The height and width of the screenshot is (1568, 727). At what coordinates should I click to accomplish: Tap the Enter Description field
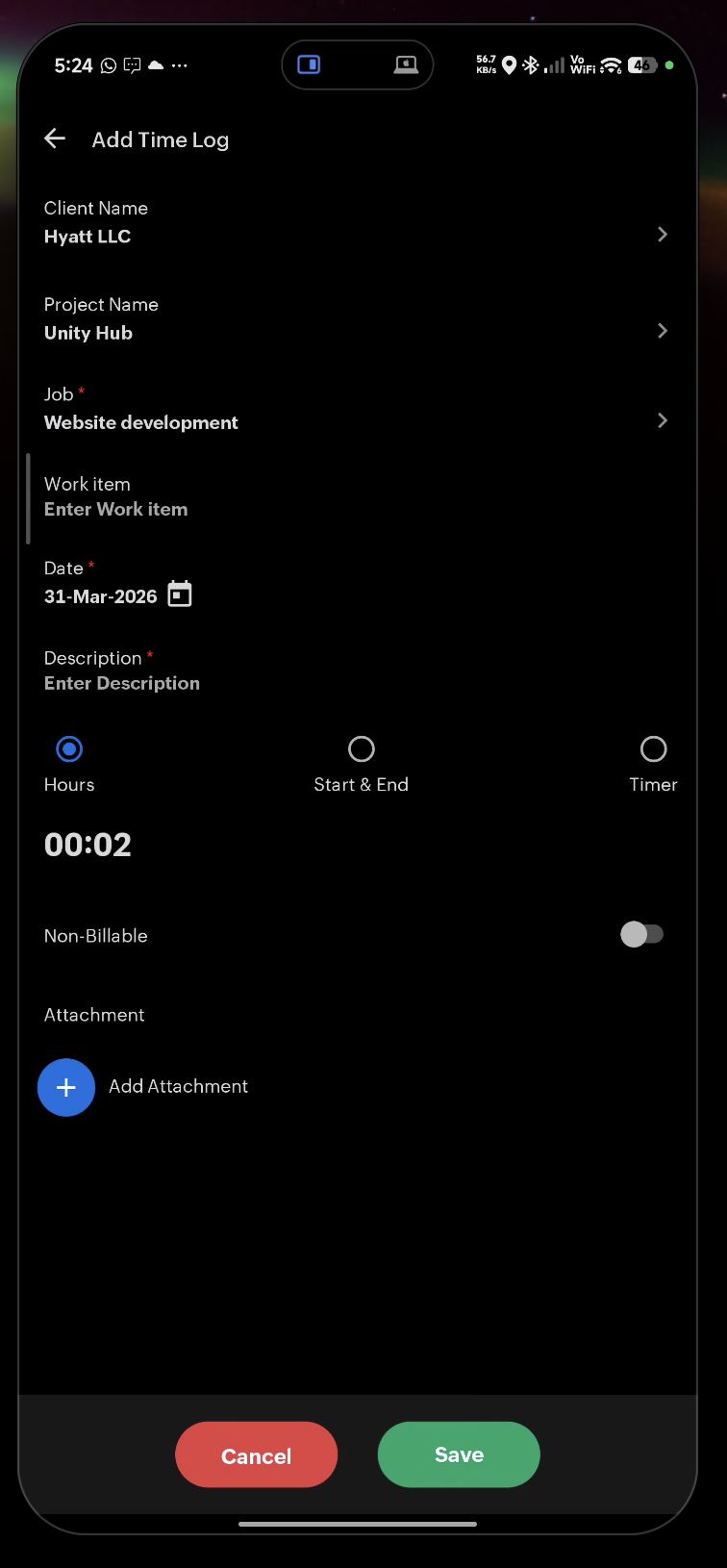point(122,683)
